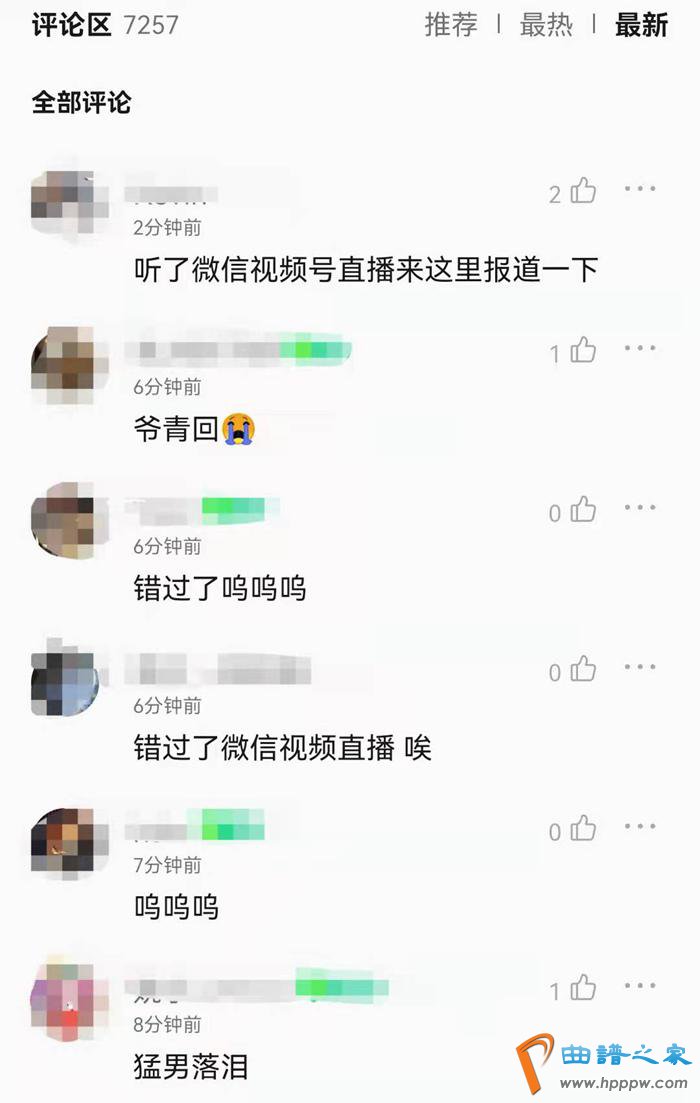
Task: Like the comment 听了微信视频号直播来这里报道一下
Action: click(583, 191)
